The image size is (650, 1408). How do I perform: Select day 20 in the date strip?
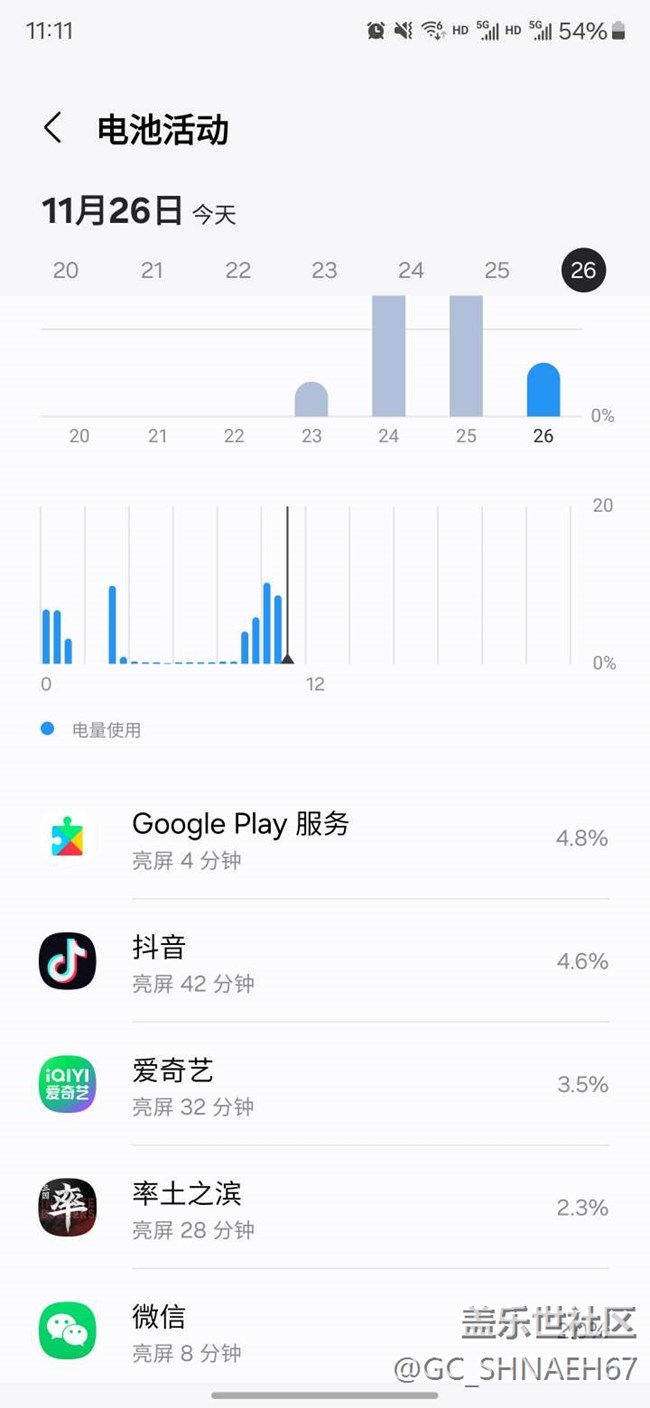66,270
